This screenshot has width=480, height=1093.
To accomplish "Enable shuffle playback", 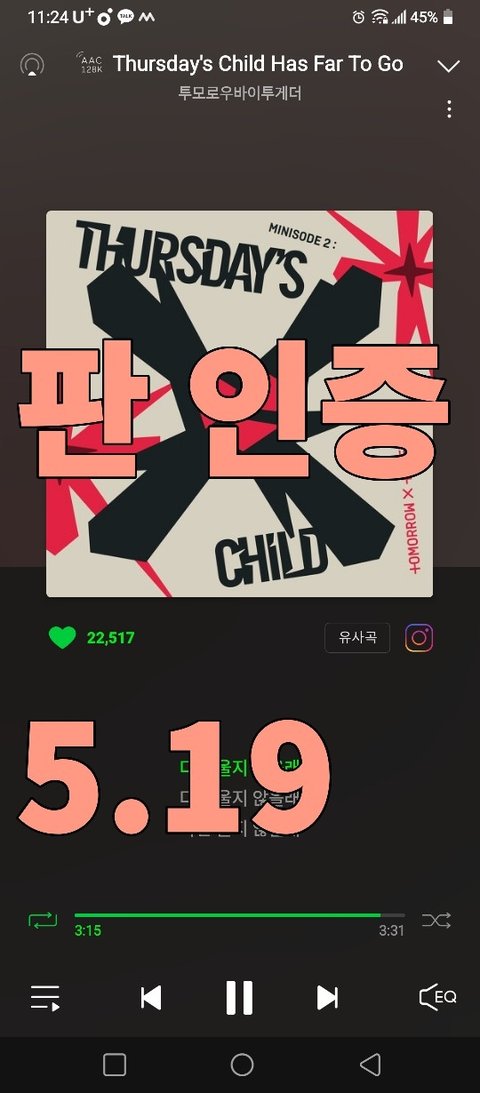I will pos(437,920).
